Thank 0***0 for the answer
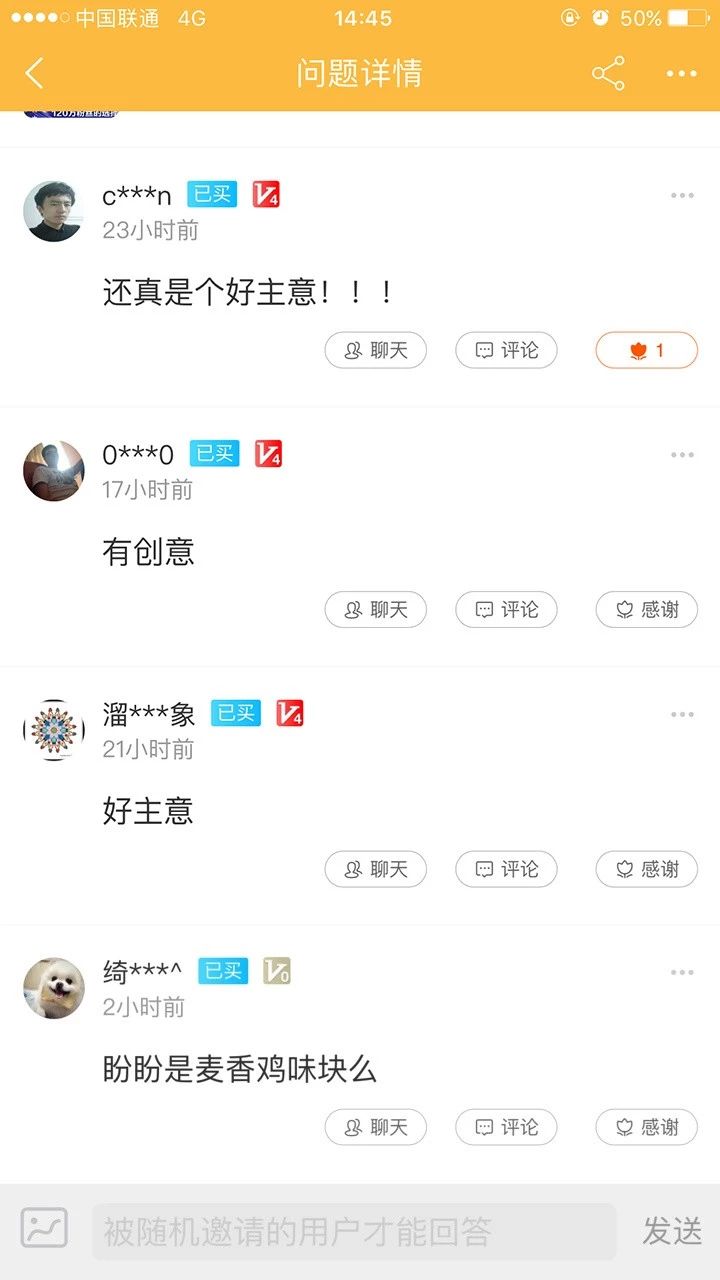Viewport: 720px width, 1280px height. [x=646, y=610]
